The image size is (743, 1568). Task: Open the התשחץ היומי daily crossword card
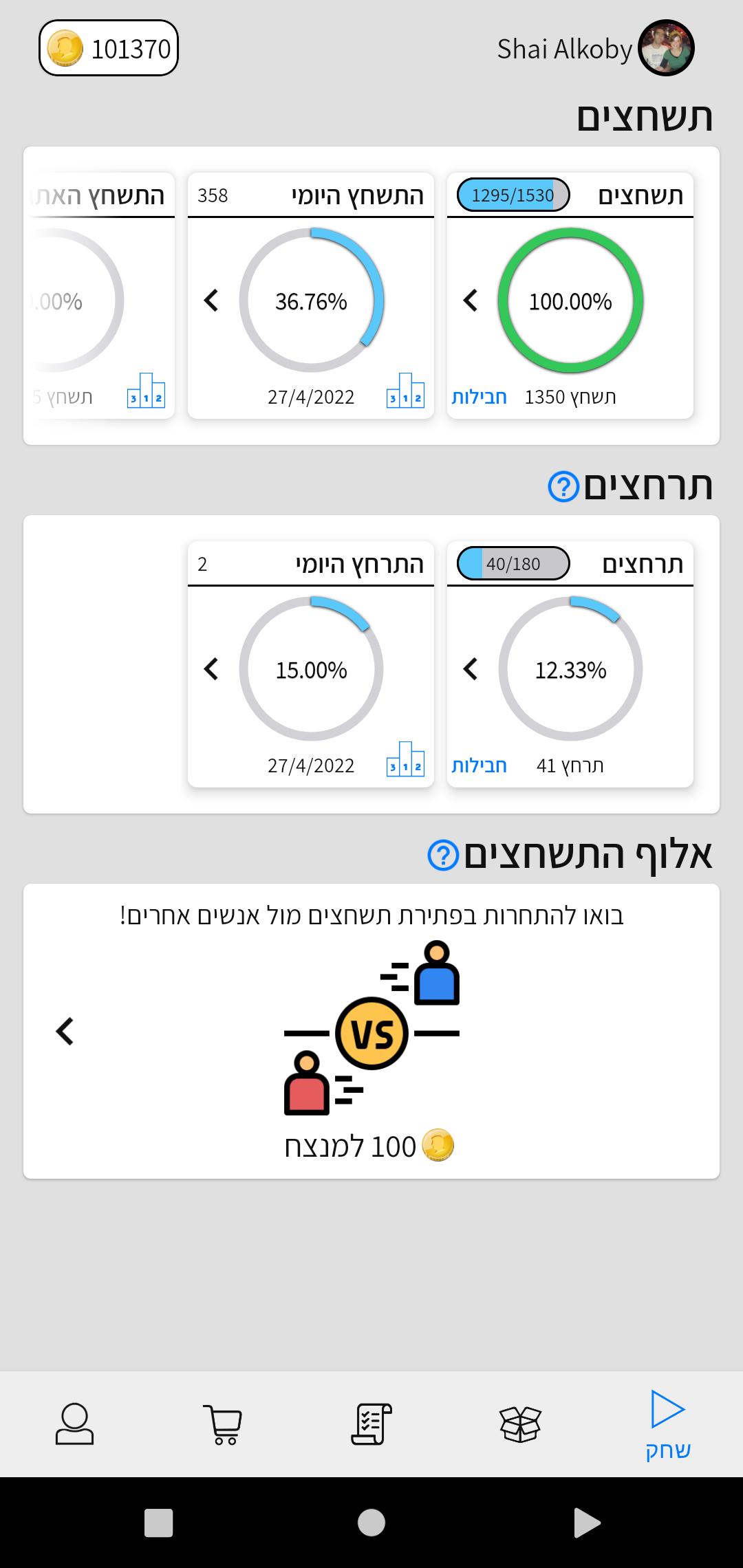pos(311,301)
